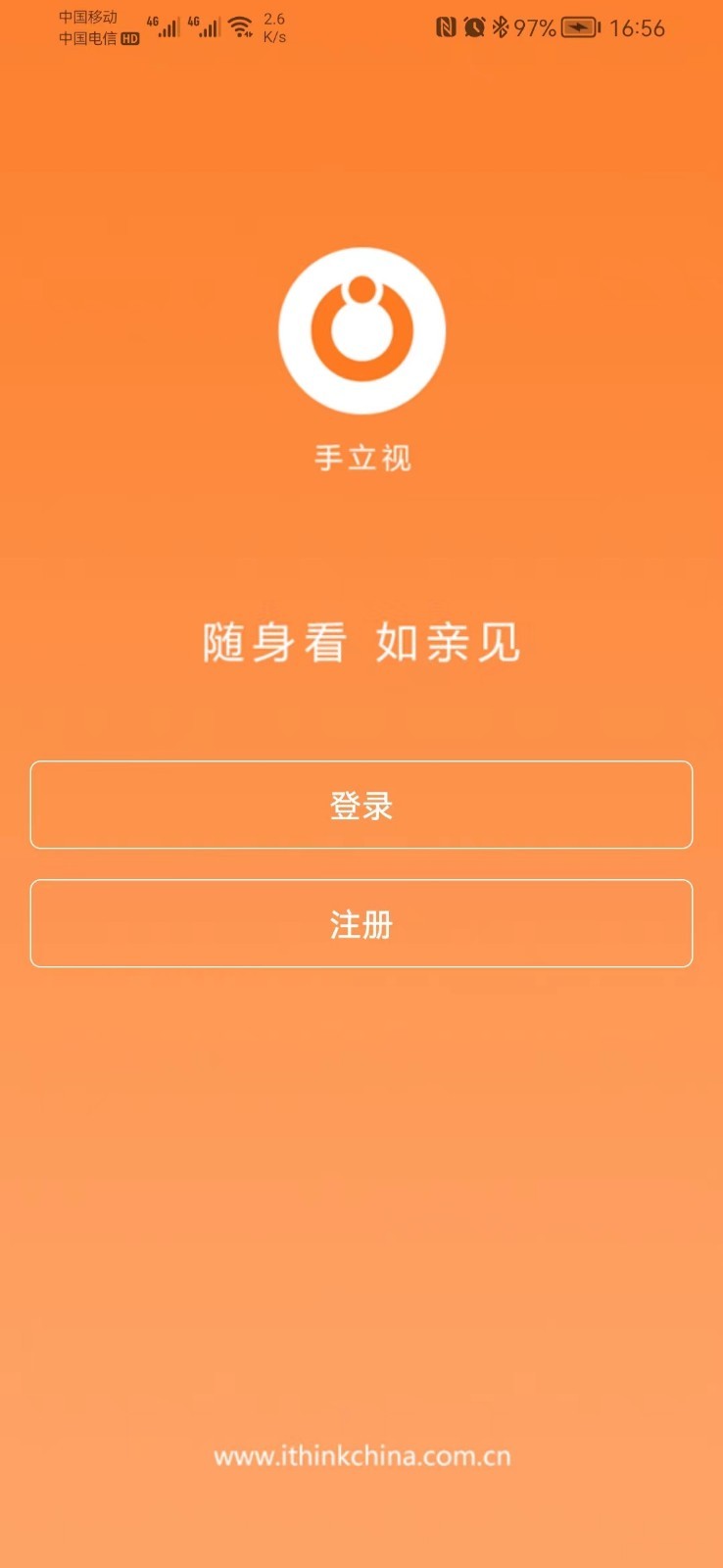The width and height of the screenshot is (723, 1568).
Task: Click the second 4G signal bars icon
Action: [204, 24]
